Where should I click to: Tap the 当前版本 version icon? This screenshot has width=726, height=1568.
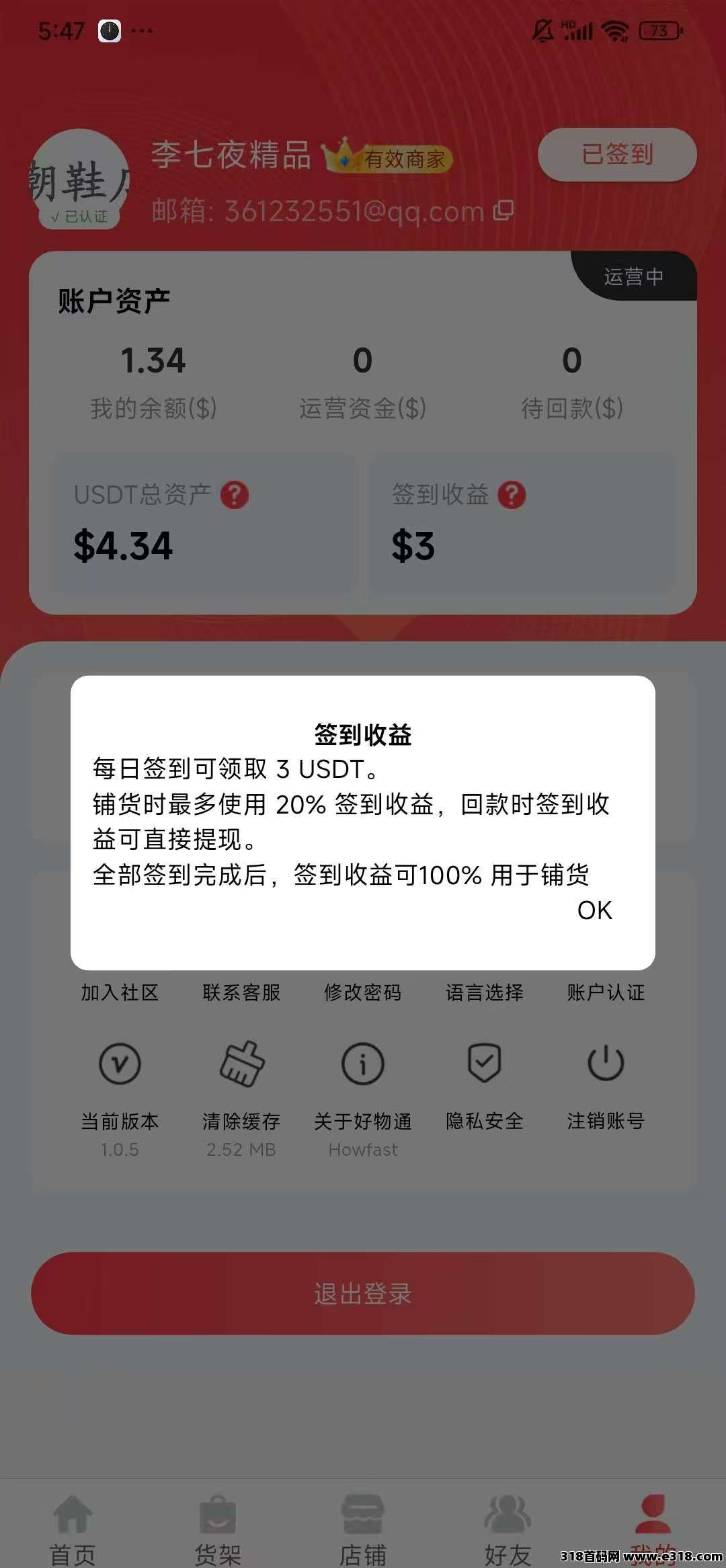pos(120,1064)
